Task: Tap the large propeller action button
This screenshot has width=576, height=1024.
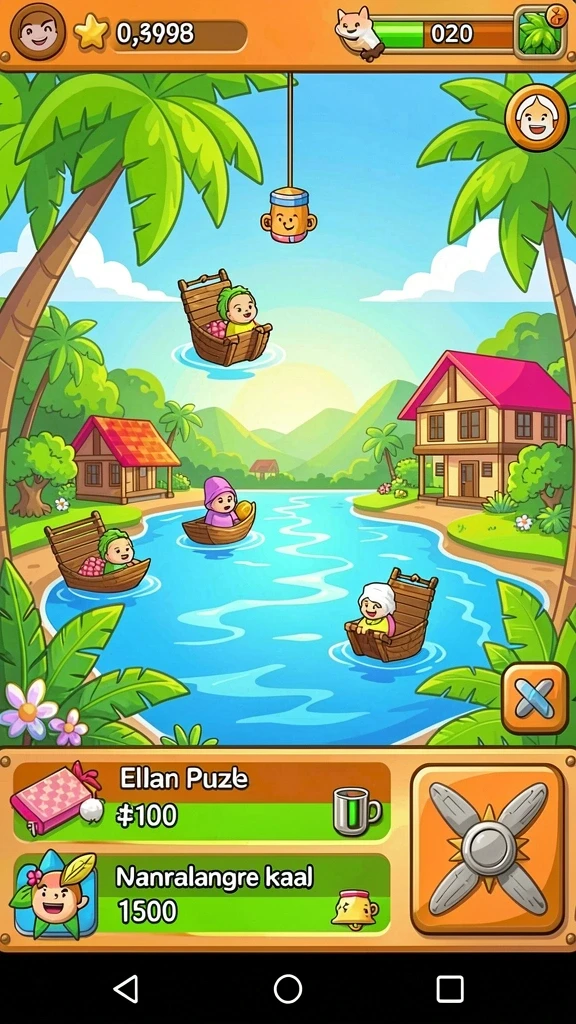Action: click(x=488, y=849)
